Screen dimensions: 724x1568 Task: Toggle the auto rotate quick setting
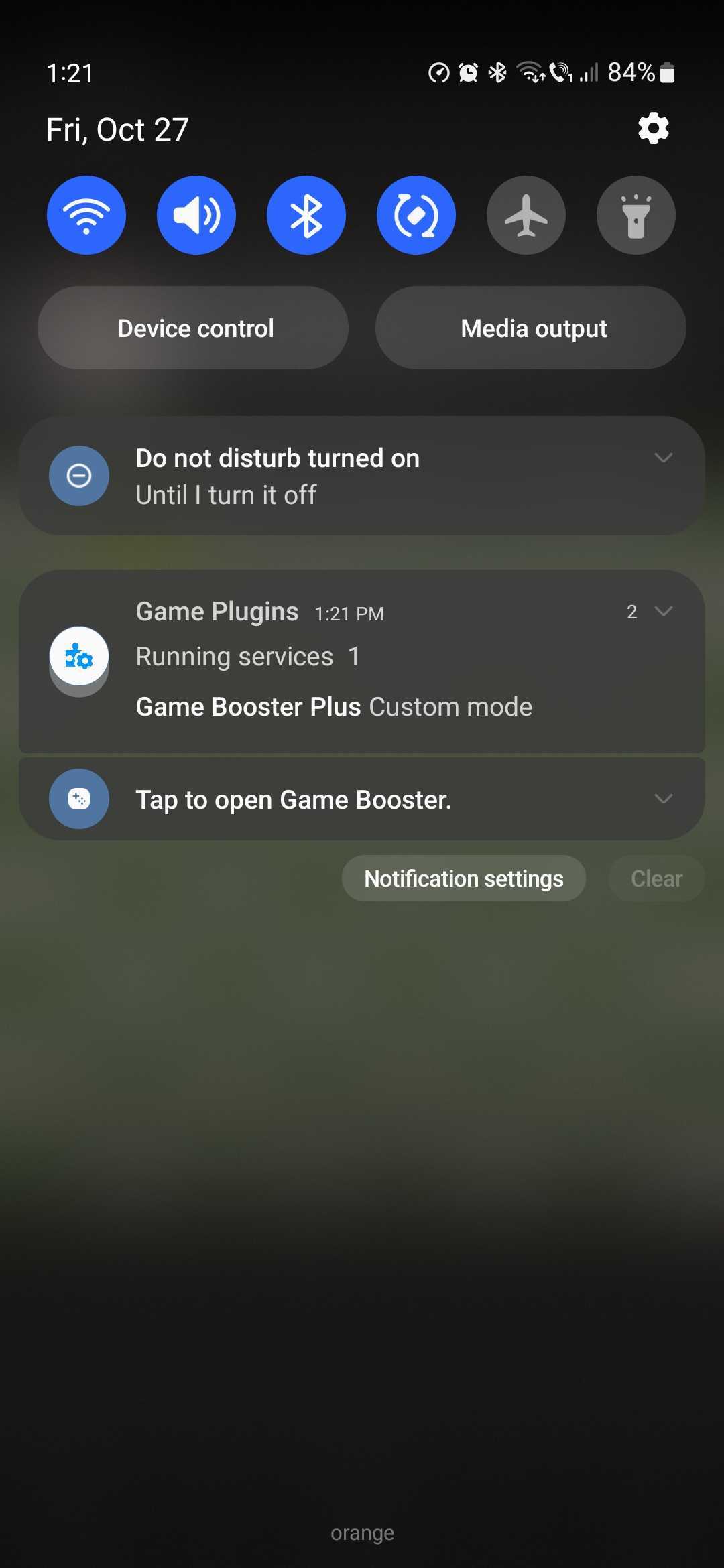pyautogui.click(x=416, y=215)
